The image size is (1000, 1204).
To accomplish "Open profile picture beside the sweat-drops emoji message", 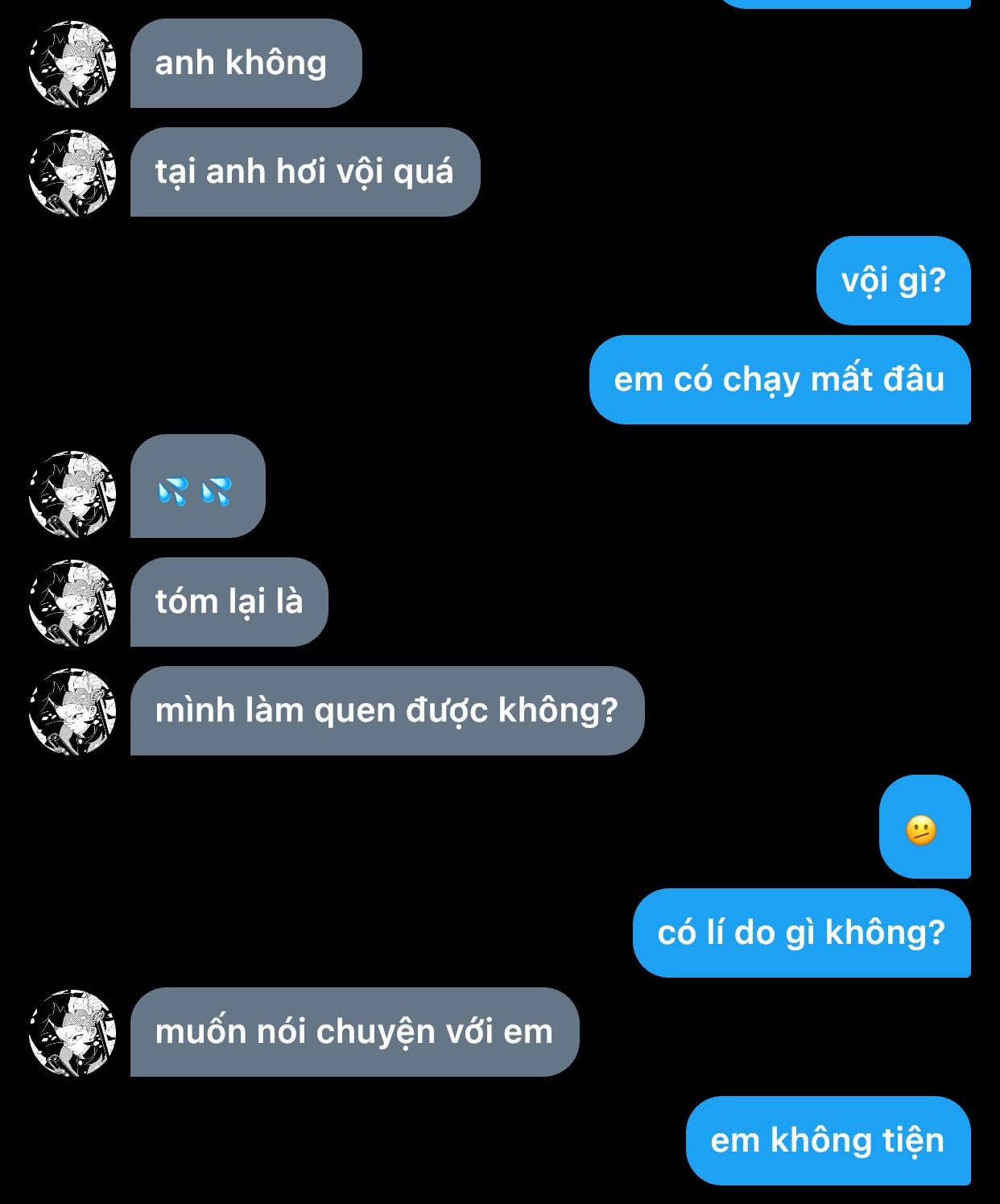I will coord(72,494).
